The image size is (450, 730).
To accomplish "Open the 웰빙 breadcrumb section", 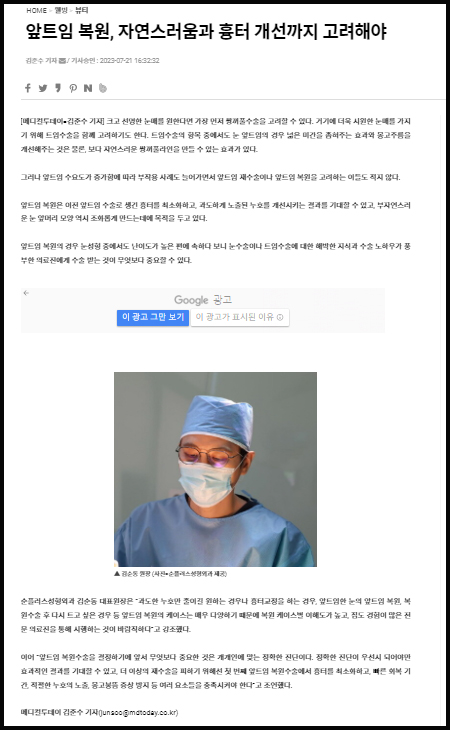I will tap(61, 10).
